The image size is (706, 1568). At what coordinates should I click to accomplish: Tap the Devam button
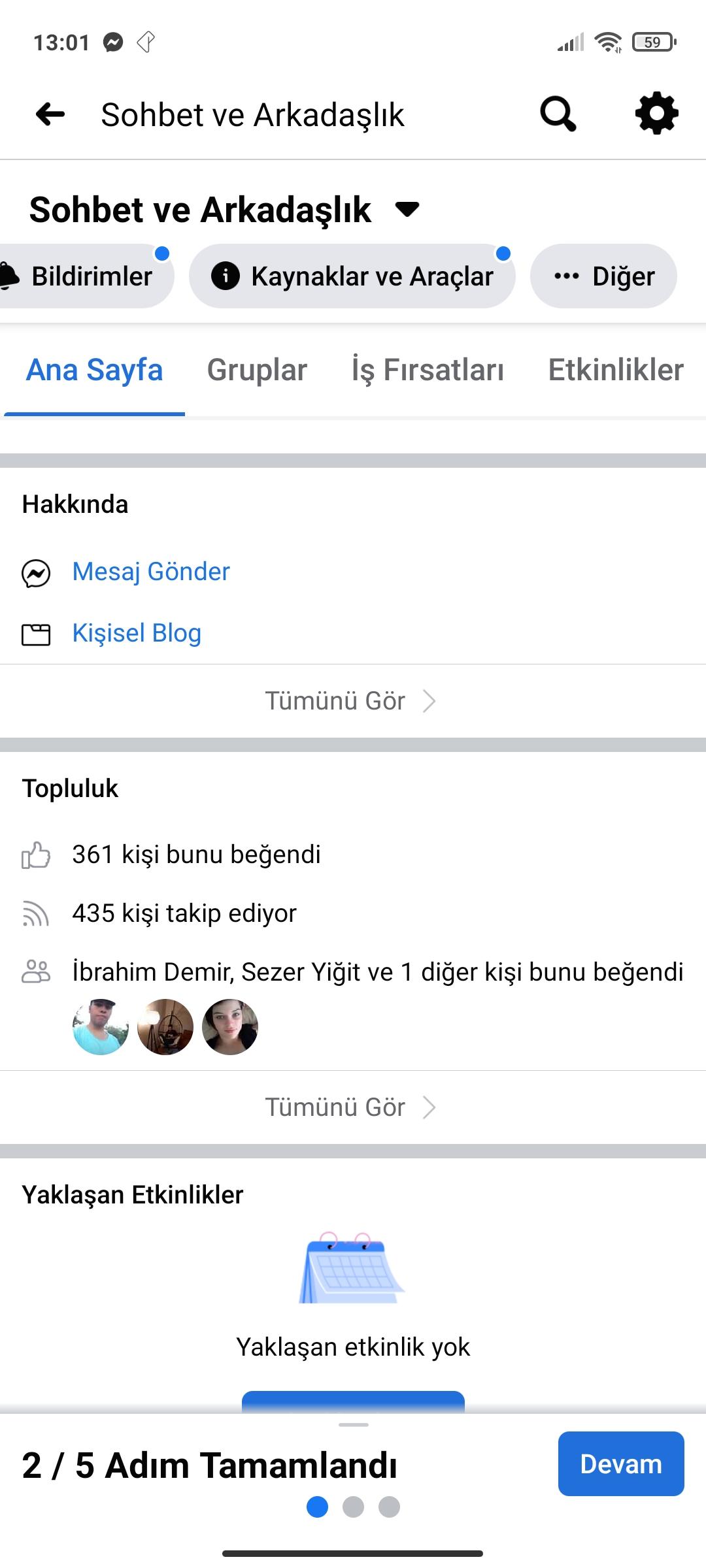[x=621, y=1463]
